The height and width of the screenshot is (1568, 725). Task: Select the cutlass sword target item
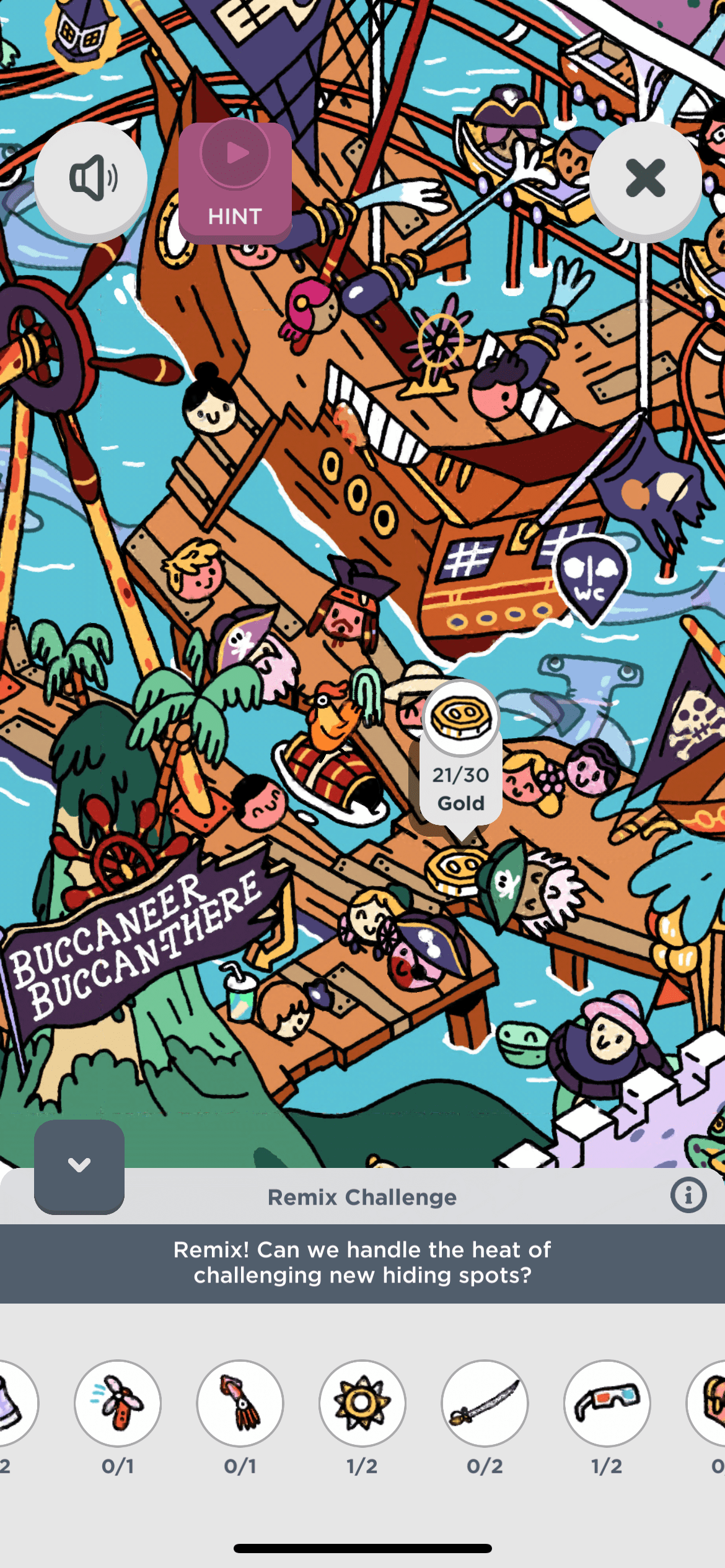[x=485, y=1403]
